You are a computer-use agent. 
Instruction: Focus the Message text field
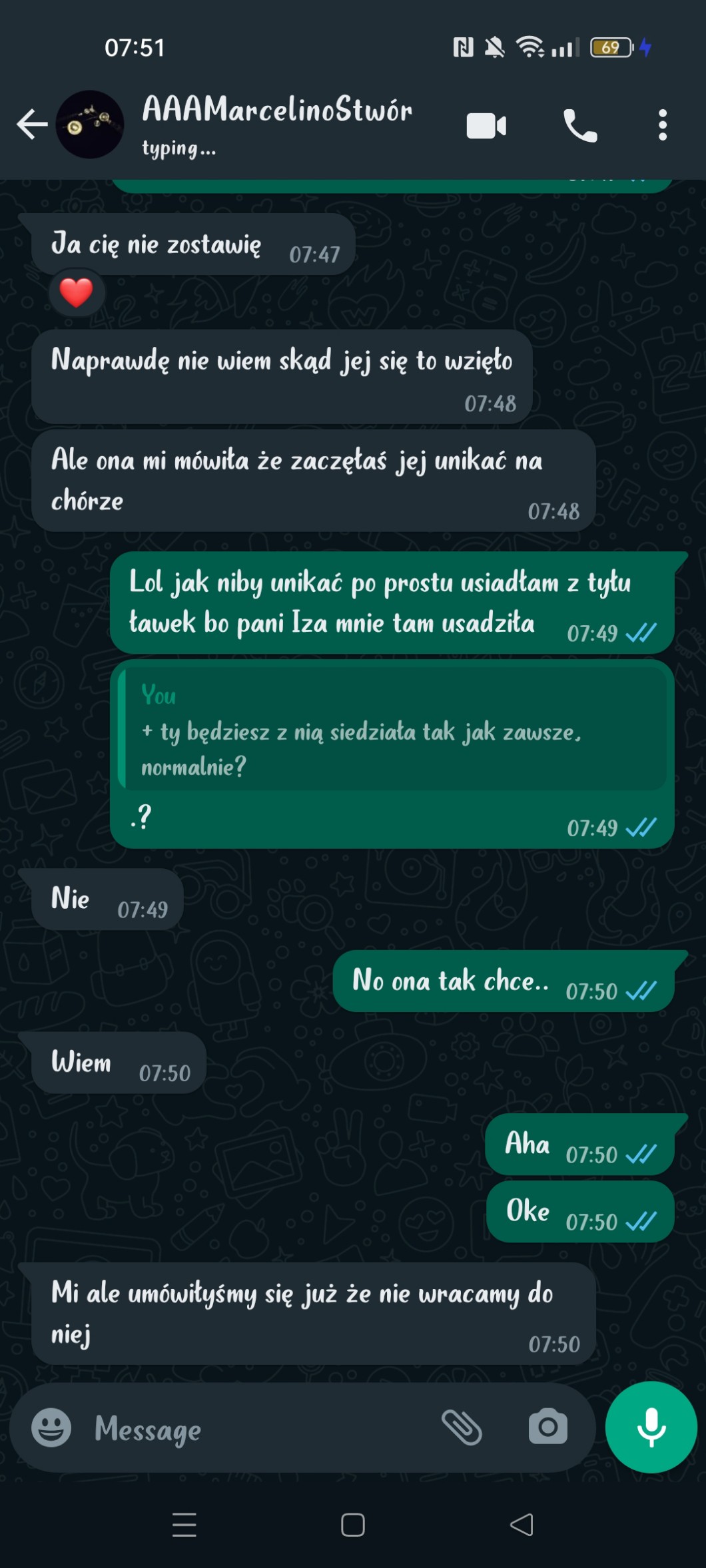[260, 1428]
